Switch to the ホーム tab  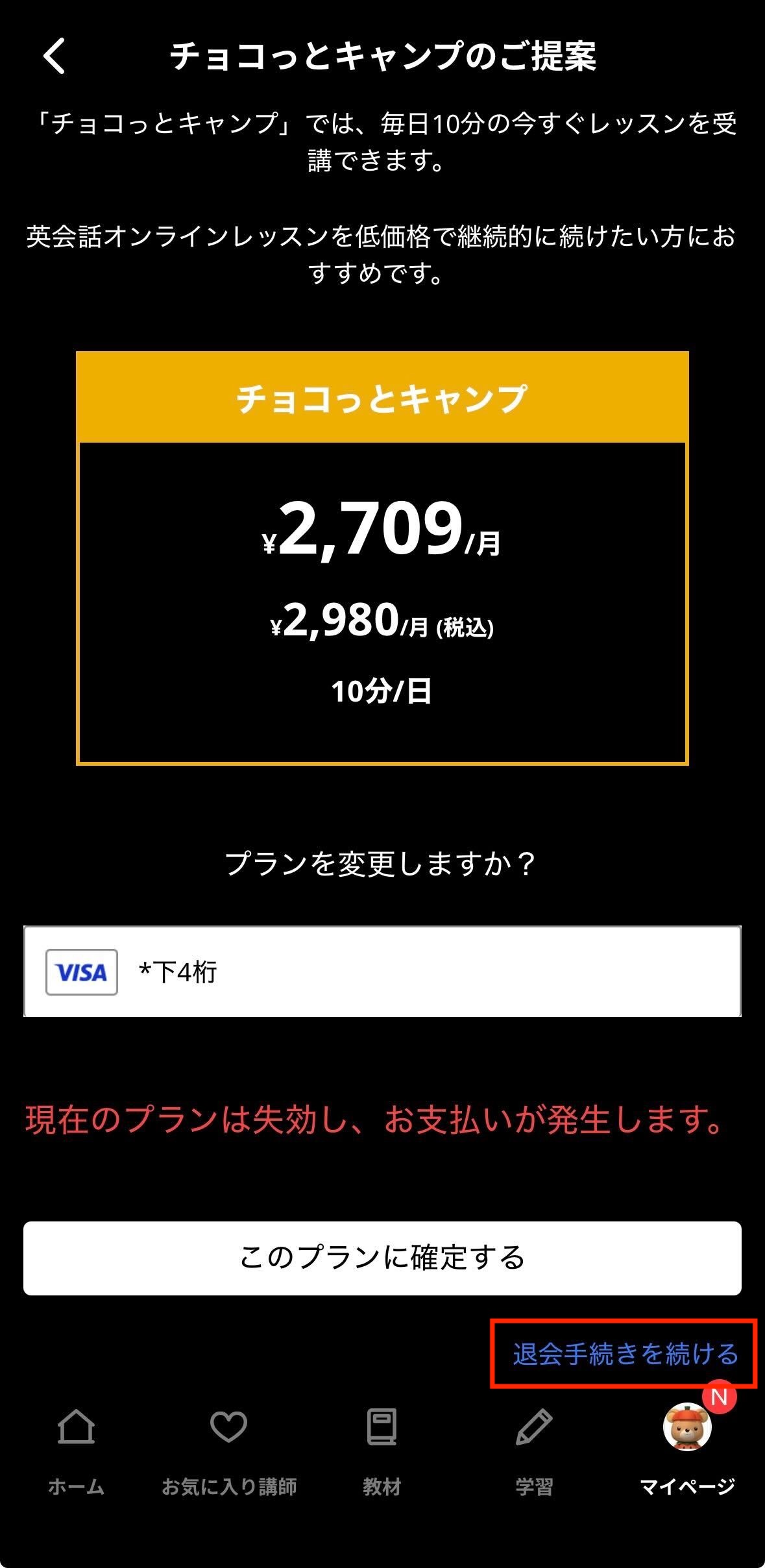(x=77, y=1449)
